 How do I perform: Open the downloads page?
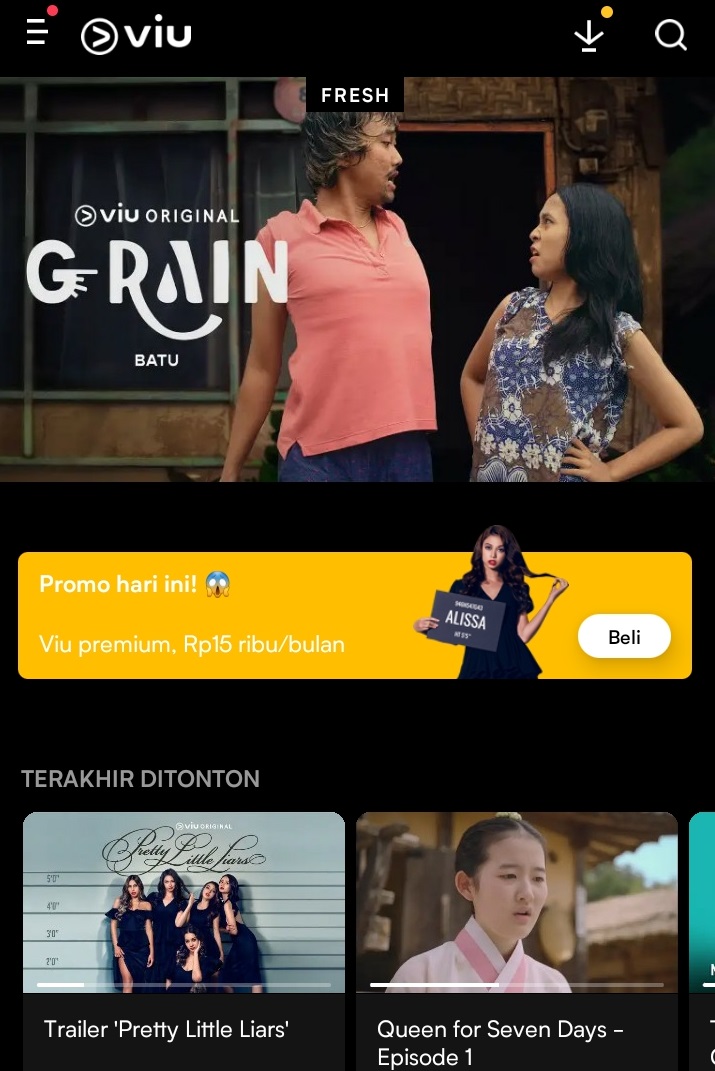tap(589, 36)
